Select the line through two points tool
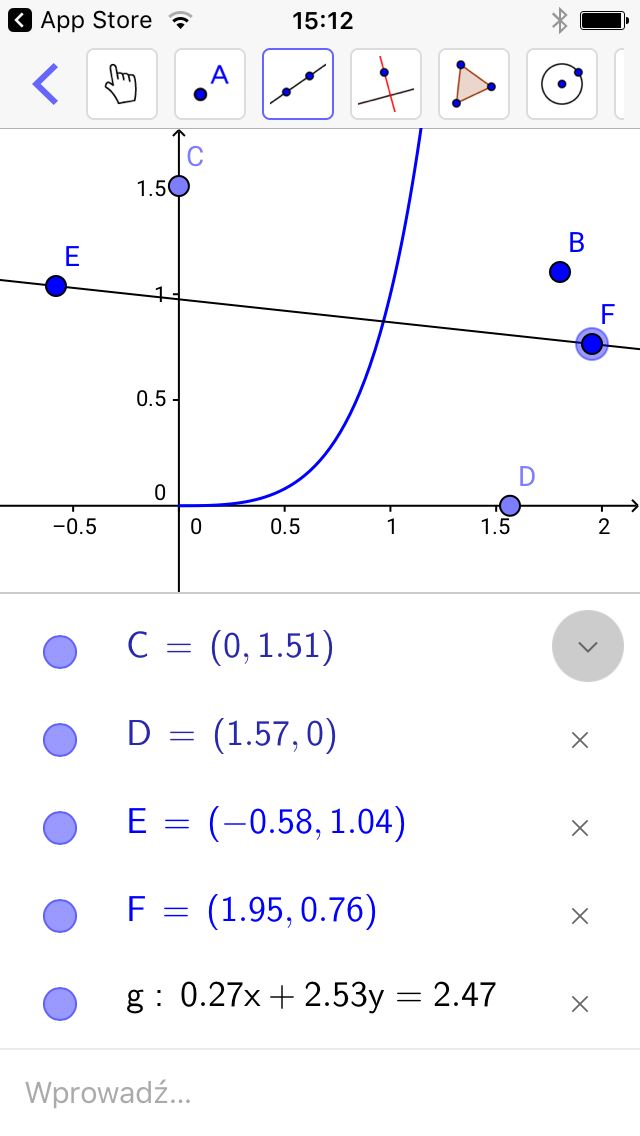The width and height of the screenshot is (640, 1136). coord(298,84)
